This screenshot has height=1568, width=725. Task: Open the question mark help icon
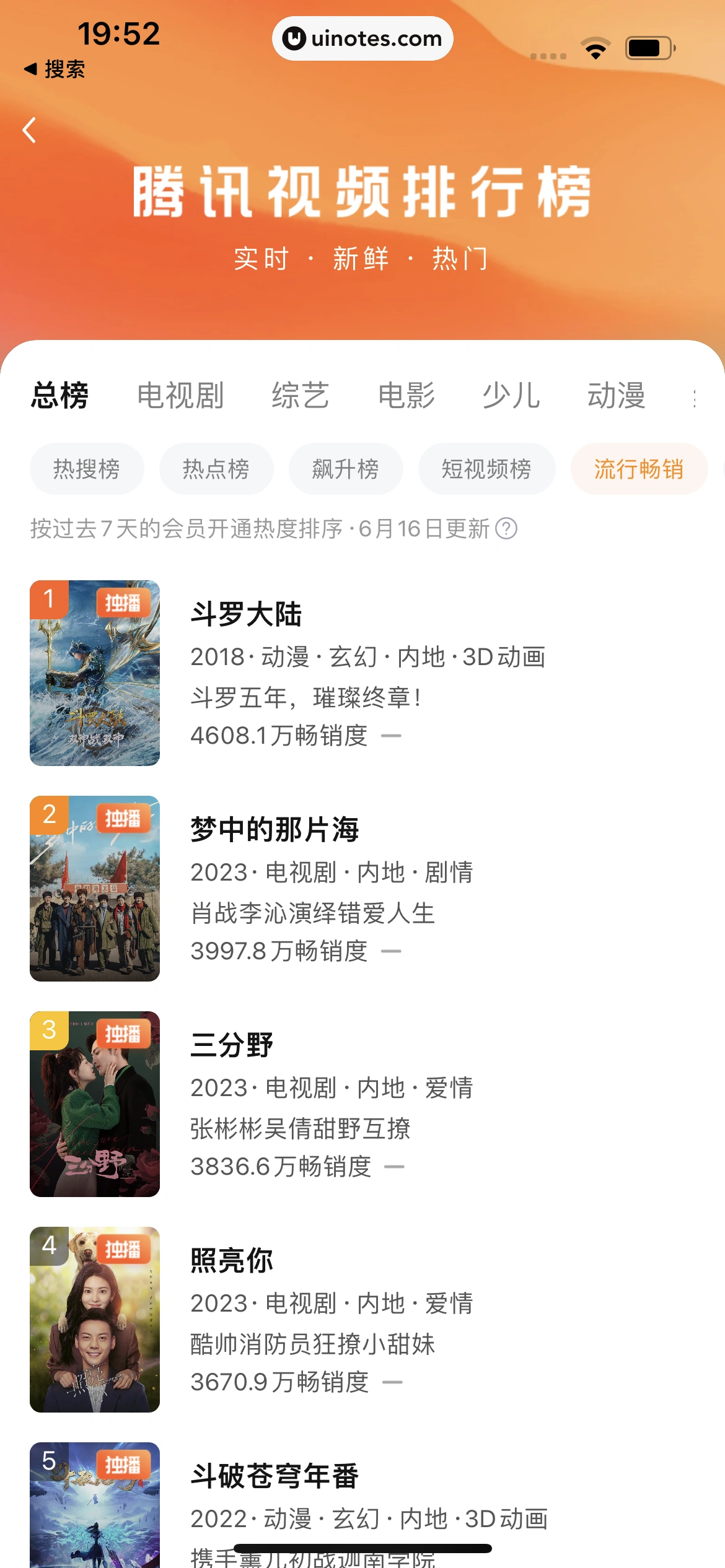click(x=506, y=529)
